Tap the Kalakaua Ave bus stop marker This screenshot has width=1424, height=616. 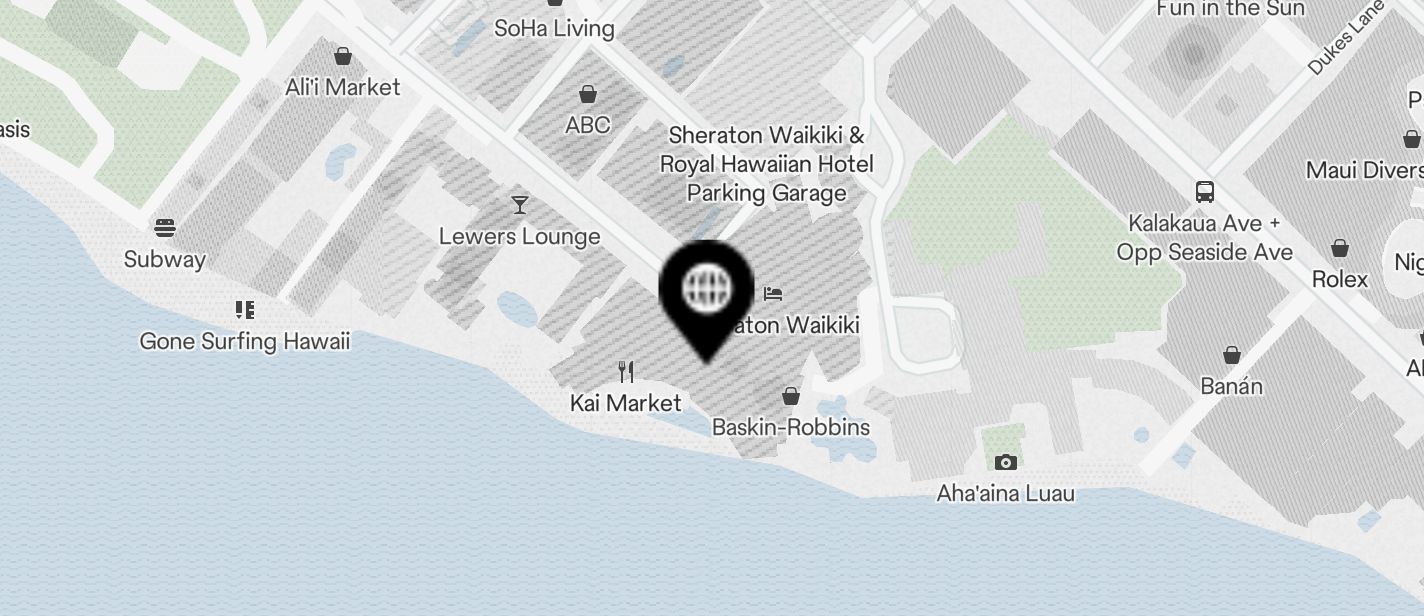(1204, 191)
